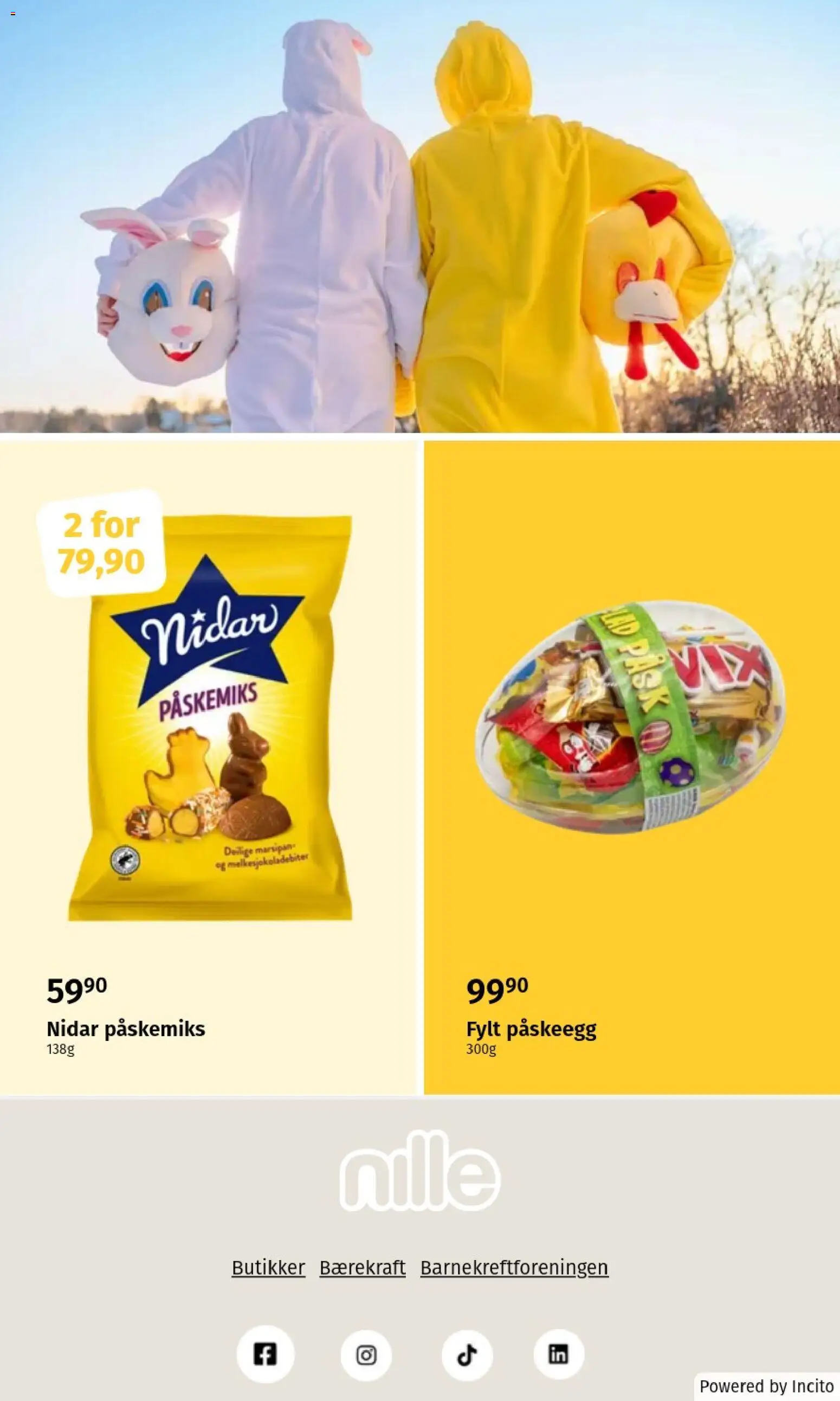
Task: Tap the Powered by Incito label
Action: coord(766,1386)
